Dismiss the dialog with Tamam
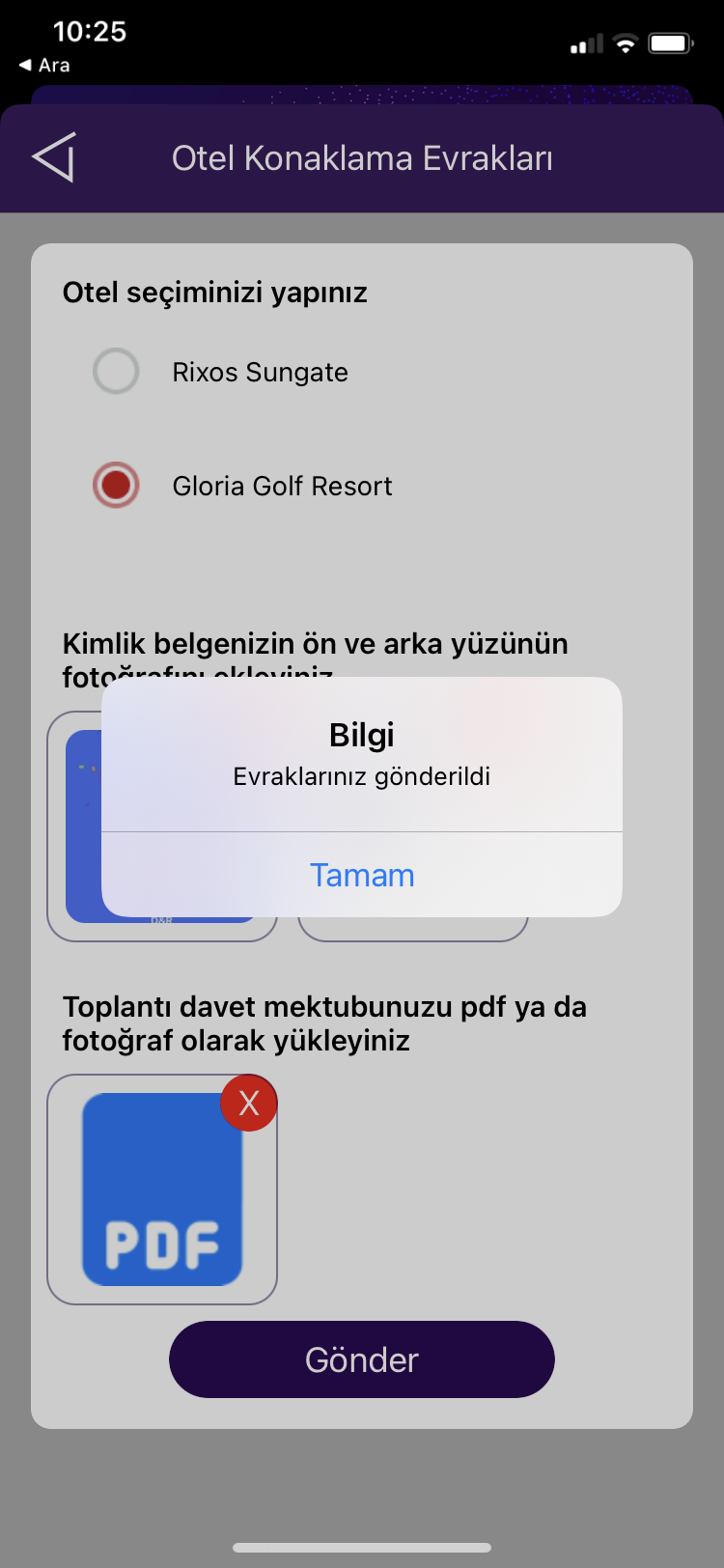This screenshot has width=724, height=1568. click(x=362, y=875)
